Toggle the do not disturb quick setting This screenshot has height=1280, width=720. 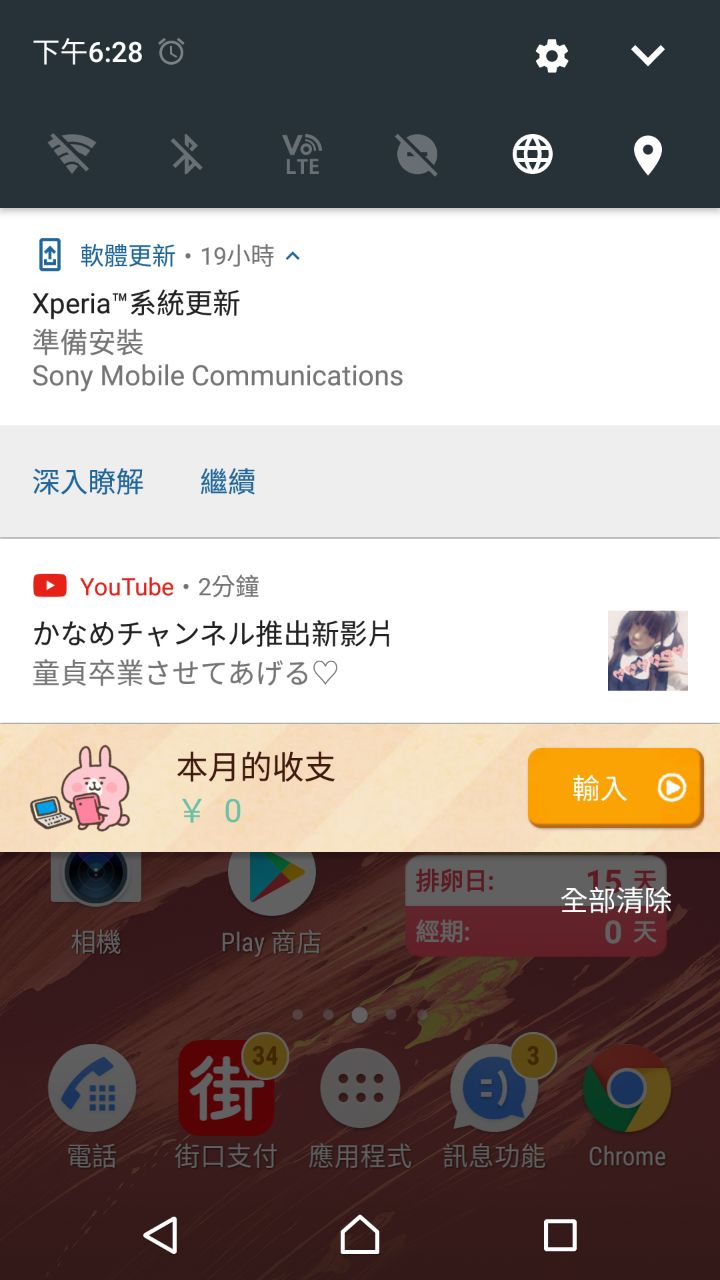[417, 155]
